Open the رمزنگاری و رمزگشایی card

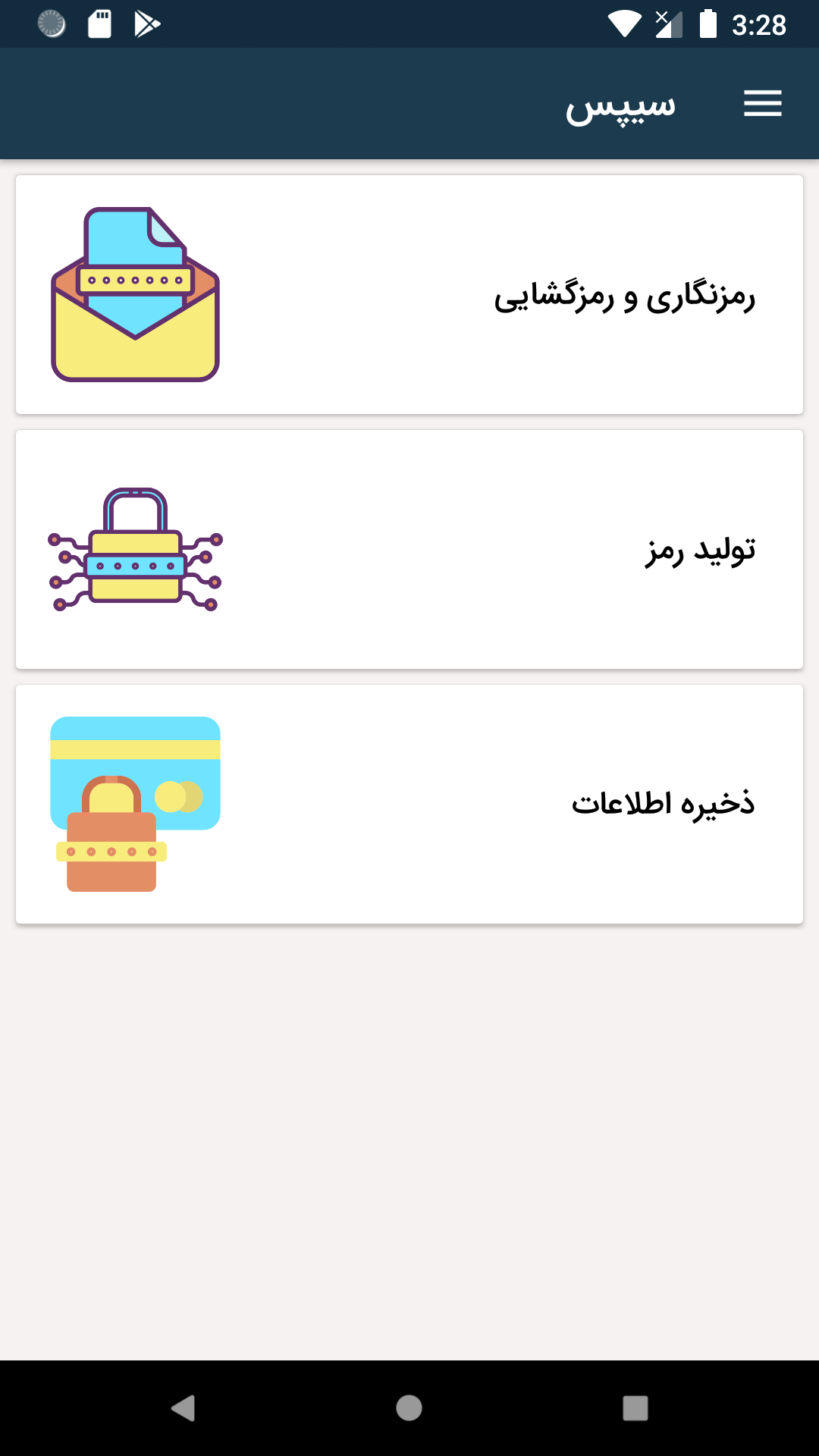(x=409, y=295)
